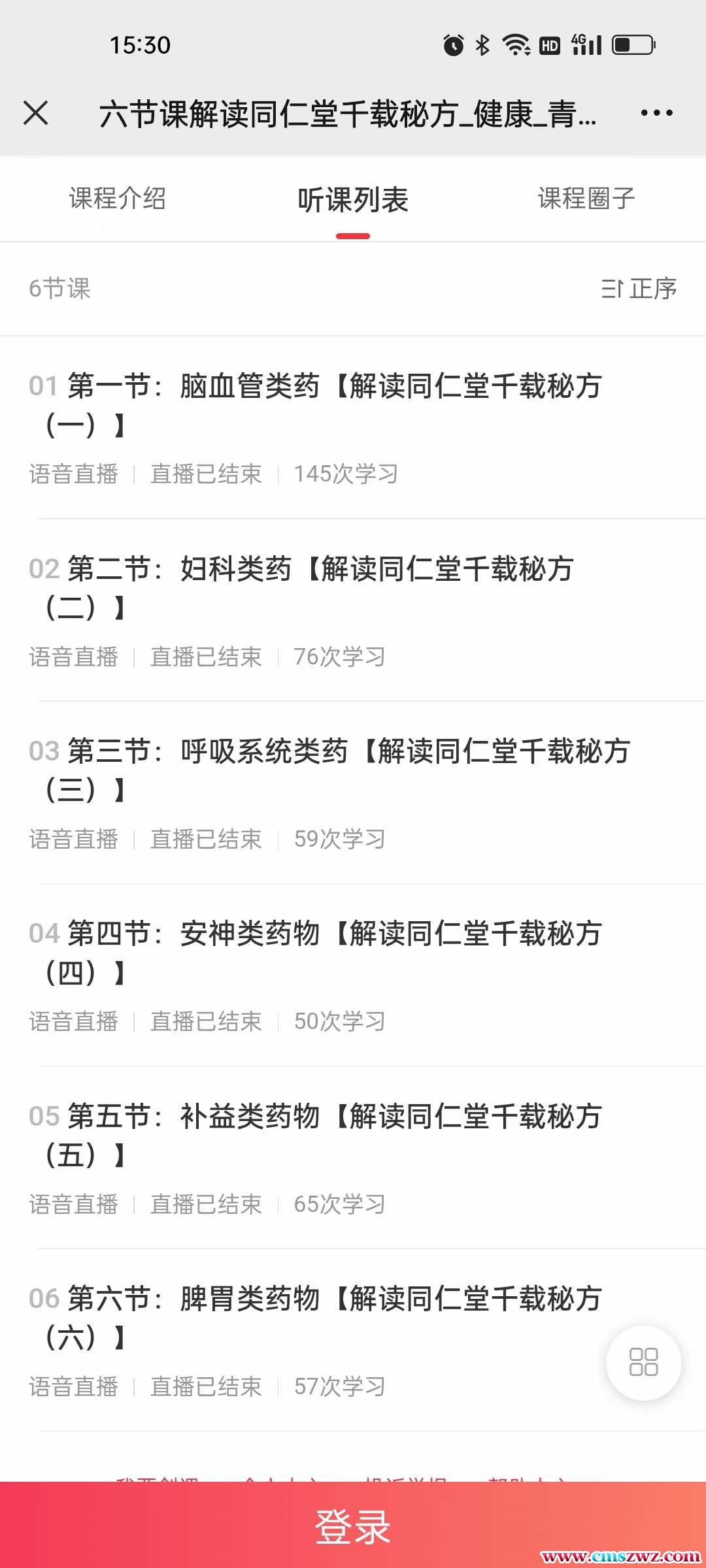Close the course page with X

[x=36, y=113]
